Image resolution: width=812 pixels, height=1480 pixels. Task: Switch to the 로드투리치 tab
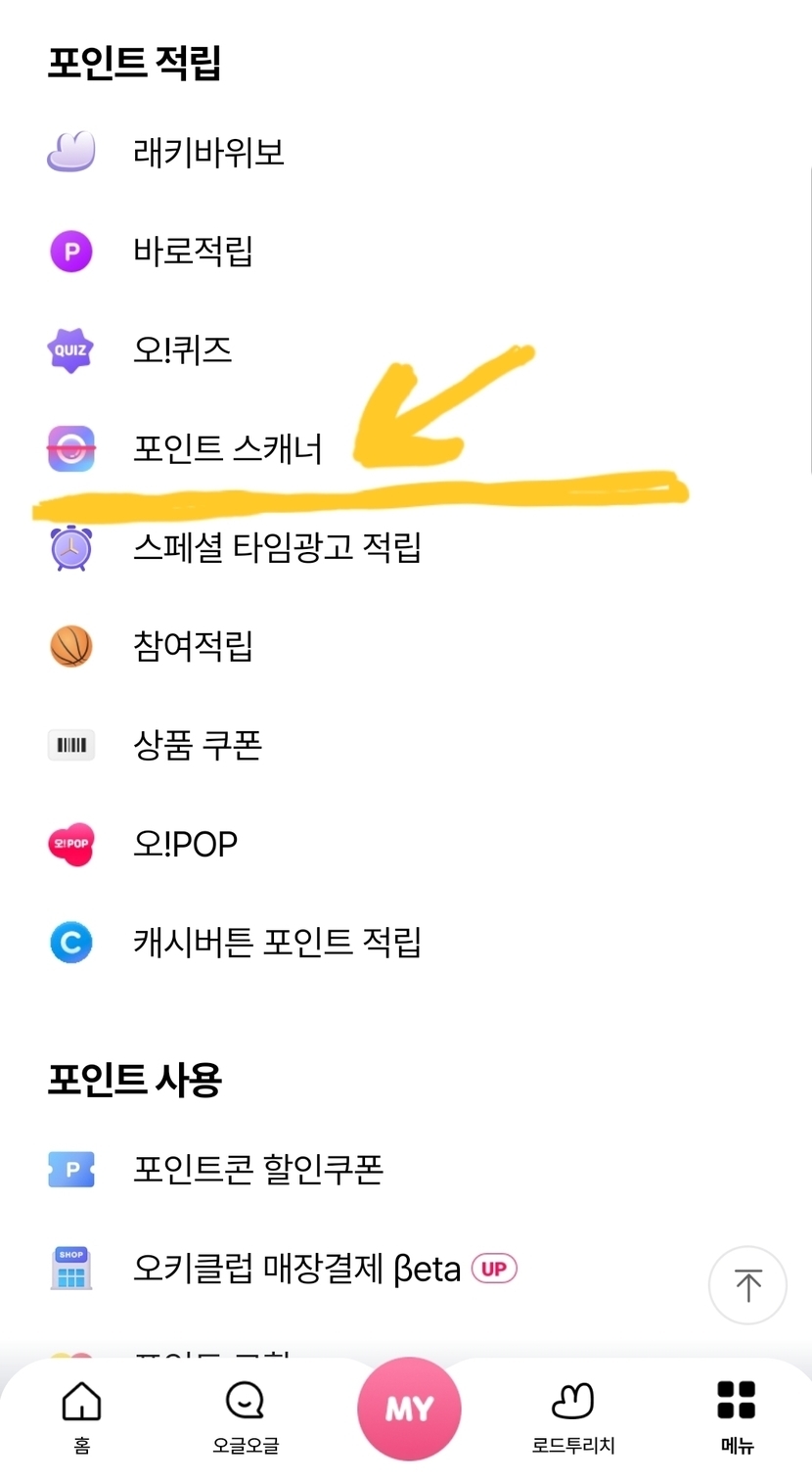(573, 1416)
